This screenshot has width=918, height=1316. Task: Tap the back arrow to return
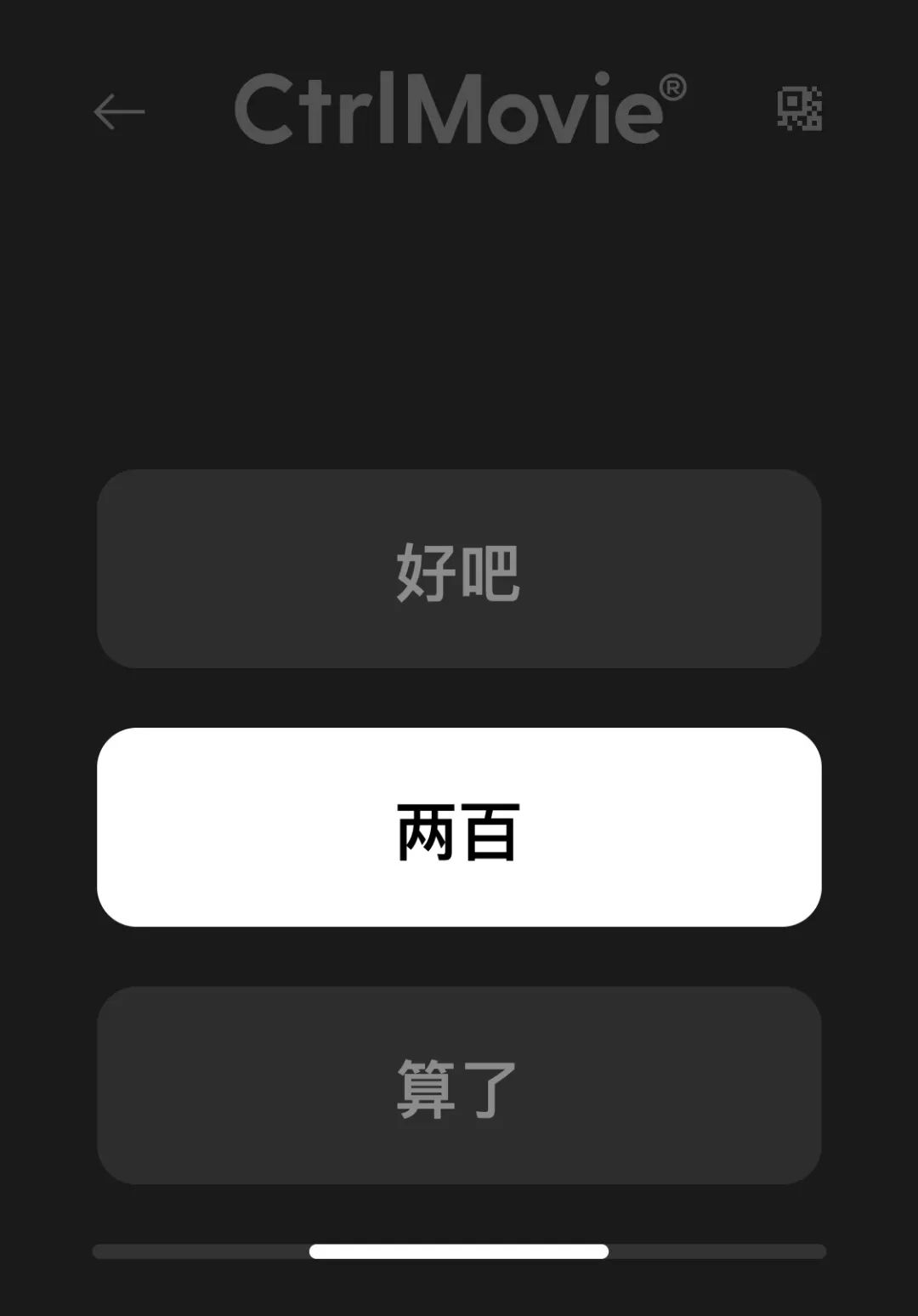(119, 111)
